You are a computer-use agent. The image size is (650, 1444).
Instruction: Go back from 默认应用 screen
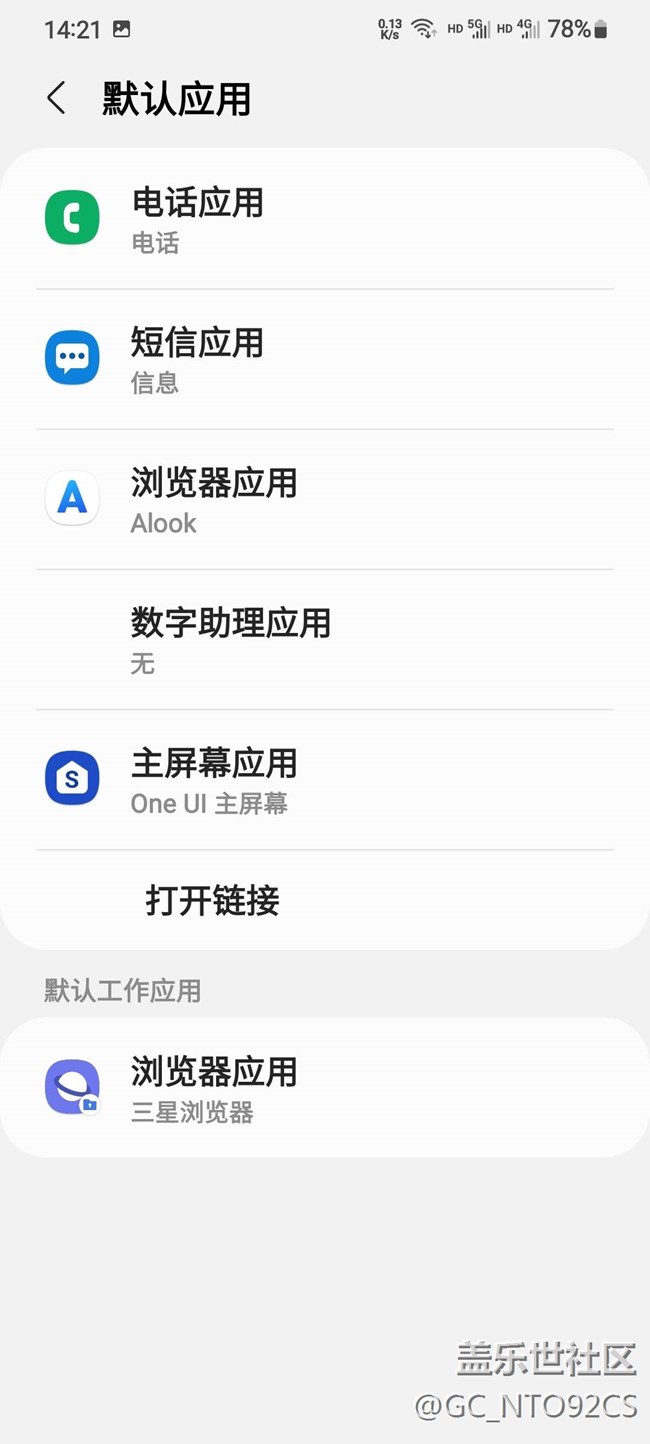tap(56, 99)
